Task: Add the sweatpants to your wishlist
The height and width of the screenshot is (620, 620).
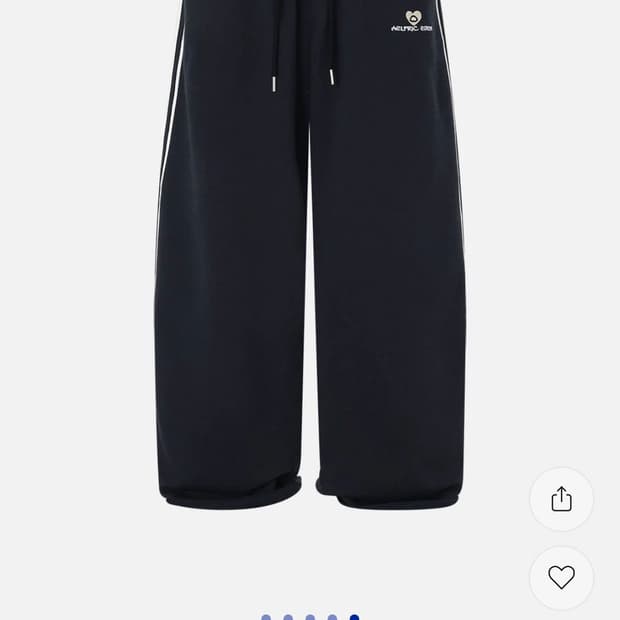Action: [561, 577]
